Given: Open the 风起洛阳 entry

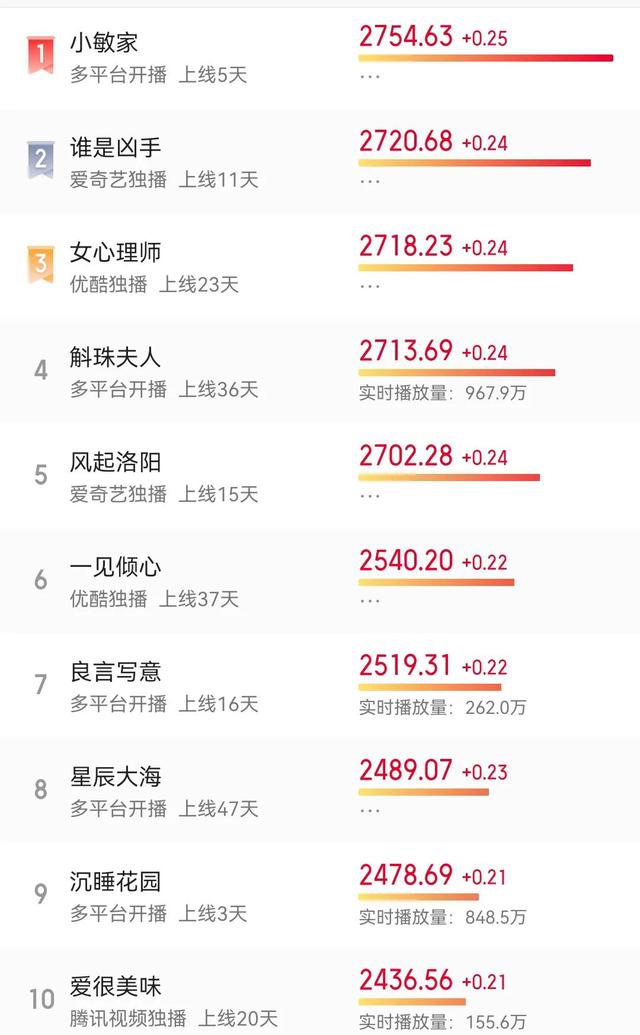Looking at the screenshot, I should tap(320, 477).
